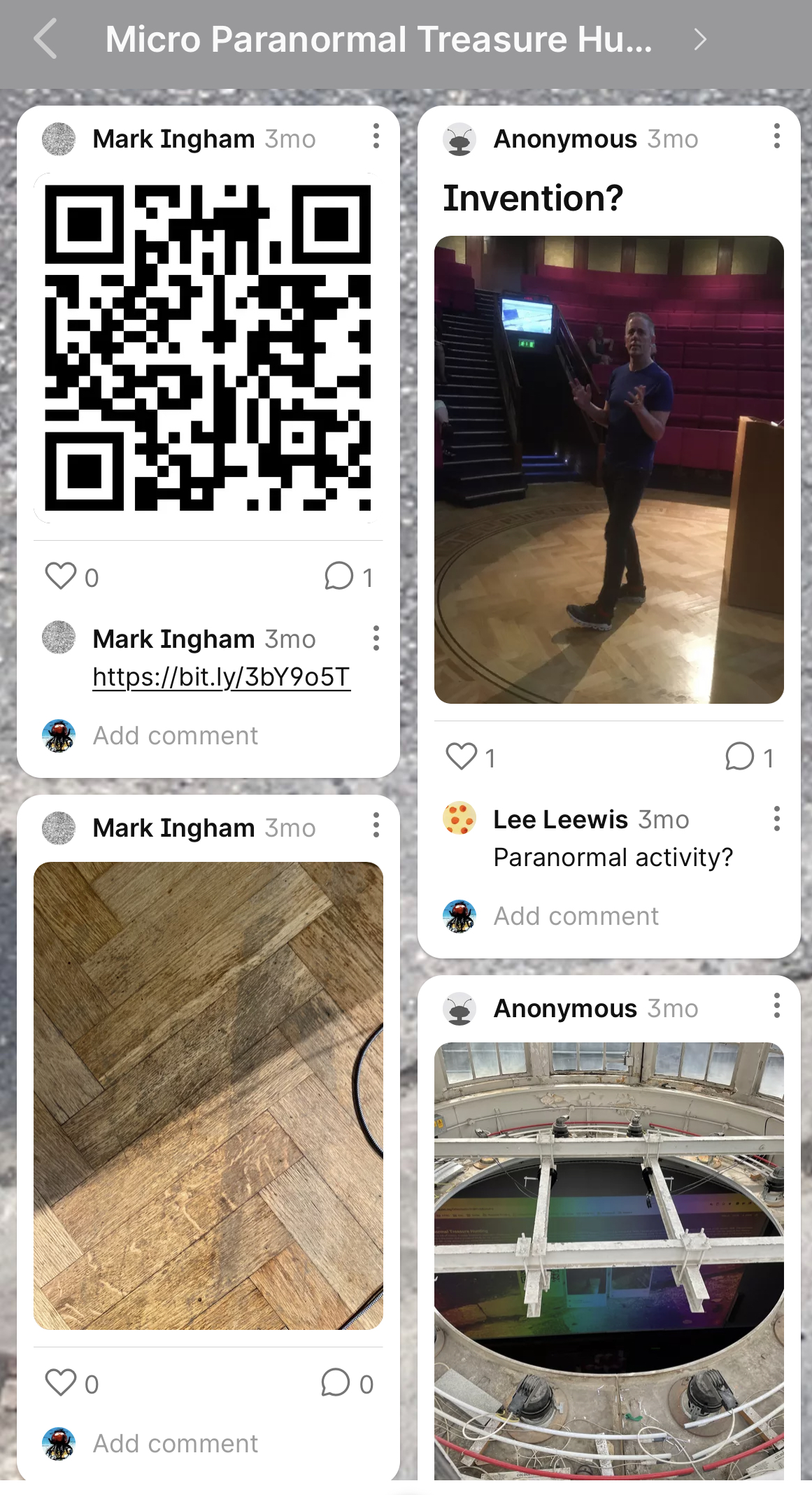This screenshot has width=812, height=1495.
Task: Like the Invention? post
Action: pos(462,756)
